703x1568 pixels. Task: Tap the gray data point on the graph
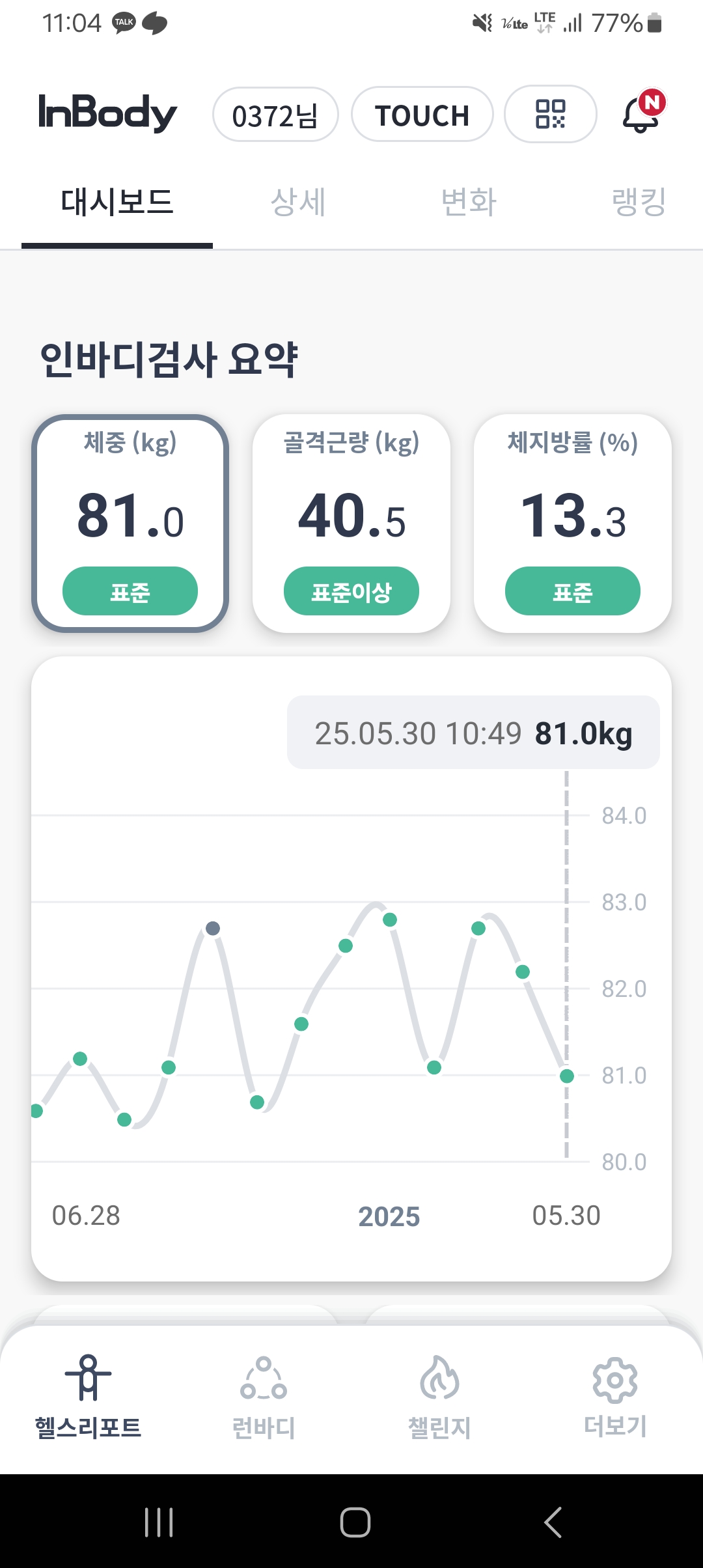(213, 929)
